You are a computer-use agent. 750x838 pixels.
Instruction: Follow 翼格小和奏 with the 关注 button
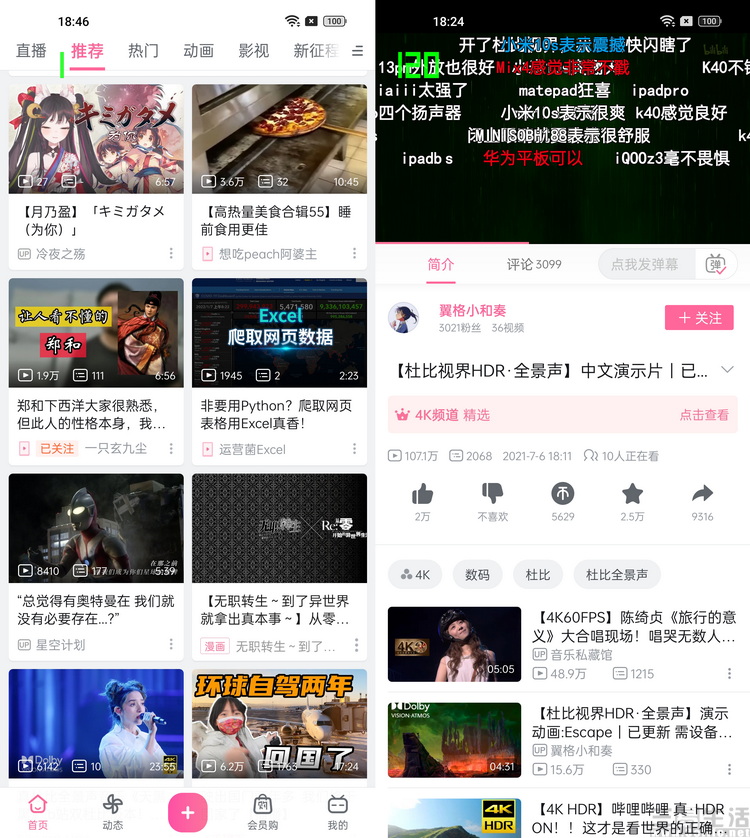pos(699,318)
